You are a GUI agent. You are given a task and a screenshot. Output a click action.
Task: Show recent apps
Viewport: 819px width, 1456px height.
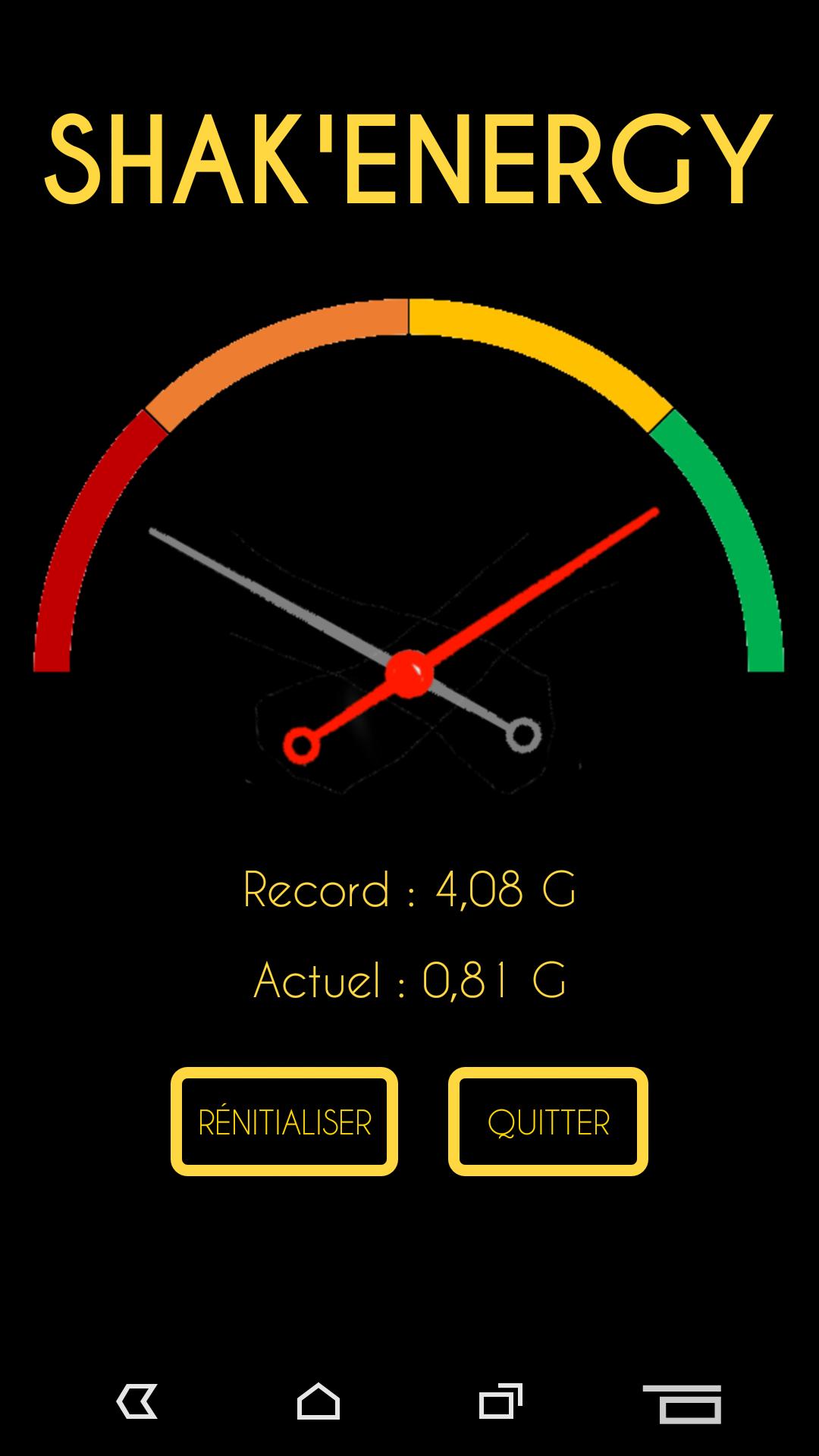click(x=500, y=1401)
